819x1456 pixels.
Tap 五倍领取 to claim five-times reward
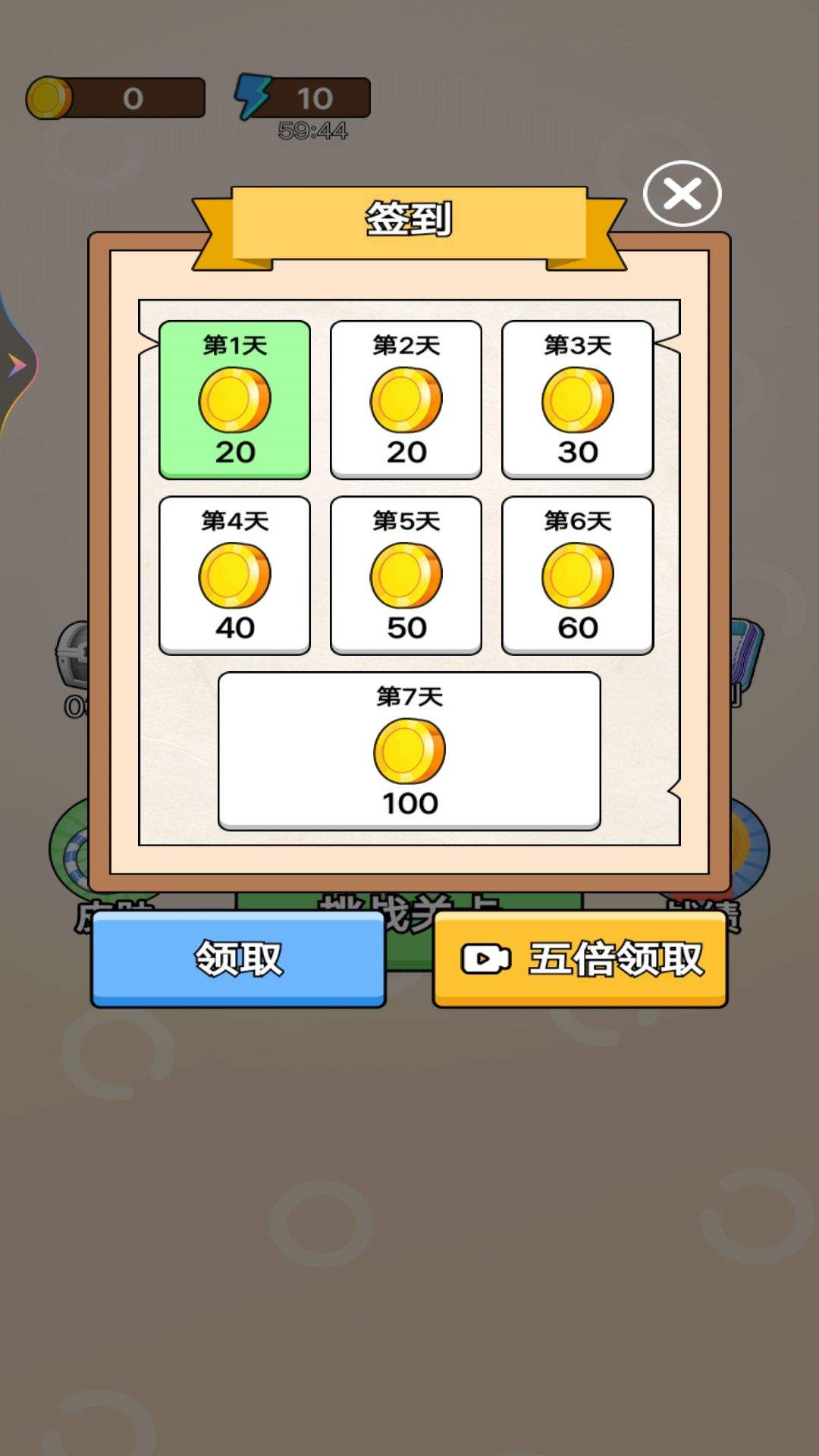point(580,959)
